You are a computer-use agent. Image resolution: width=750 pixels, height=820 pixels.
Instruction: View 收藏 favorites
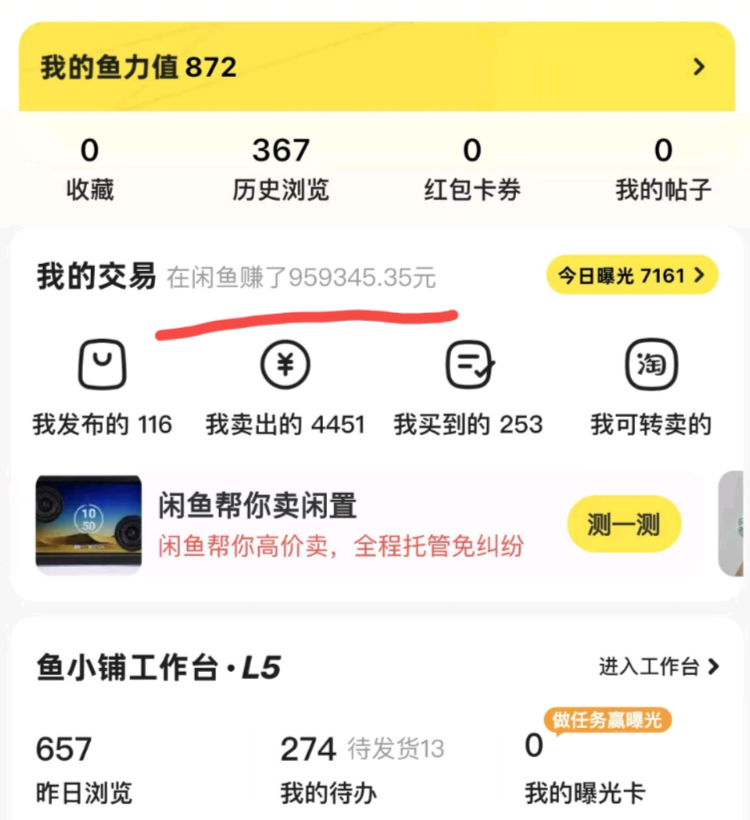(90, 170)
